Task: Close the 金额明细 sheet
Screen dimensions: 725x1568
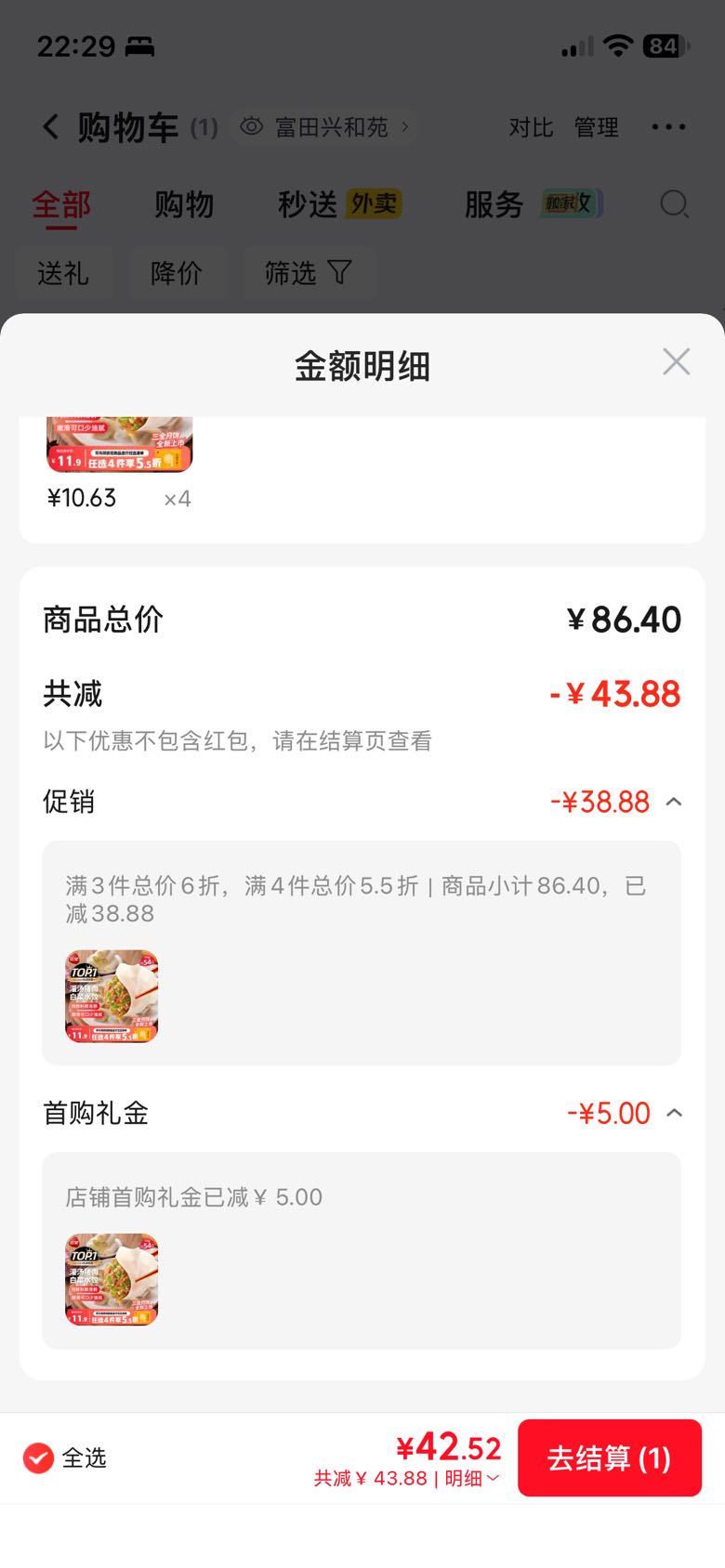Action: (676, 361)
